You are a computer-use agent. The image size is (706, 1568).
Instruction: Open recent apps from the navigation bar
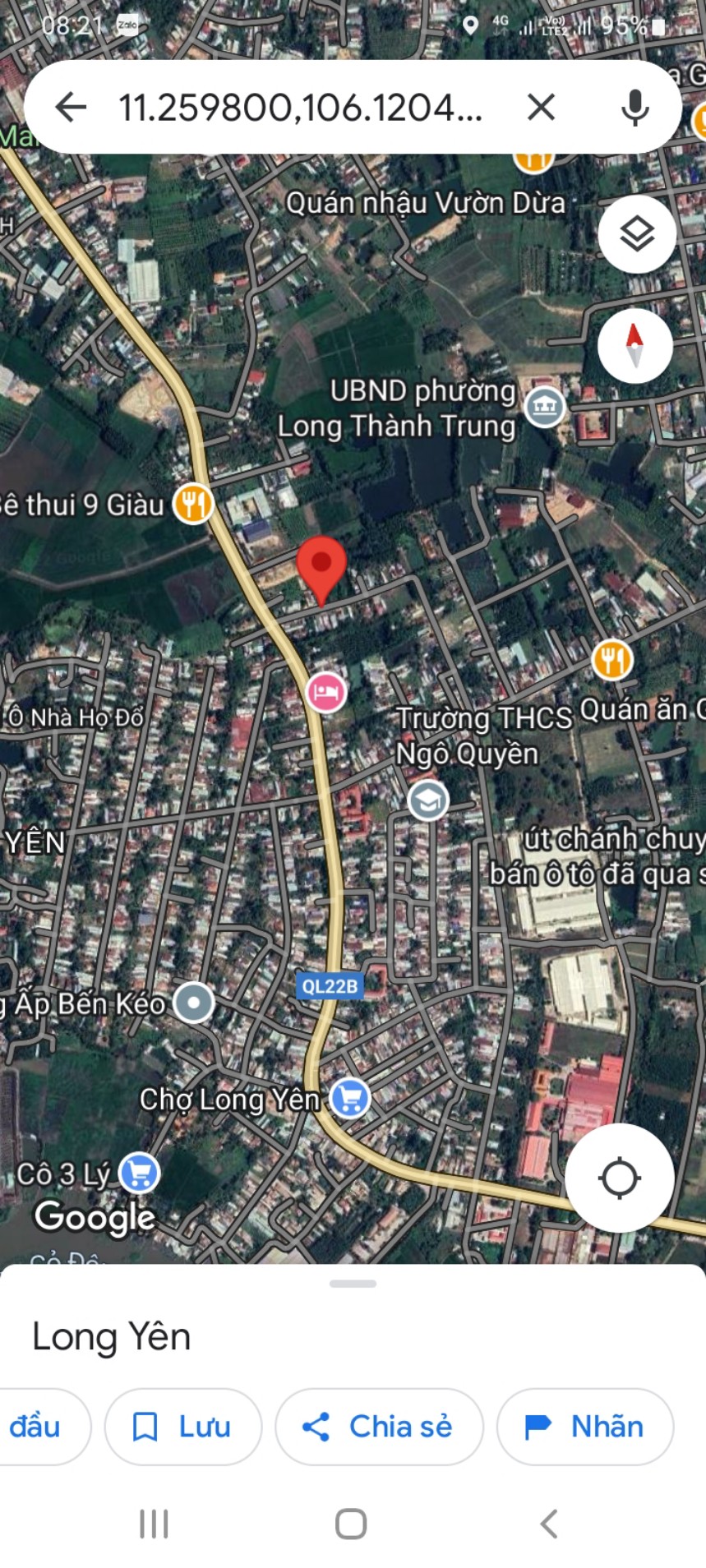154,1524
